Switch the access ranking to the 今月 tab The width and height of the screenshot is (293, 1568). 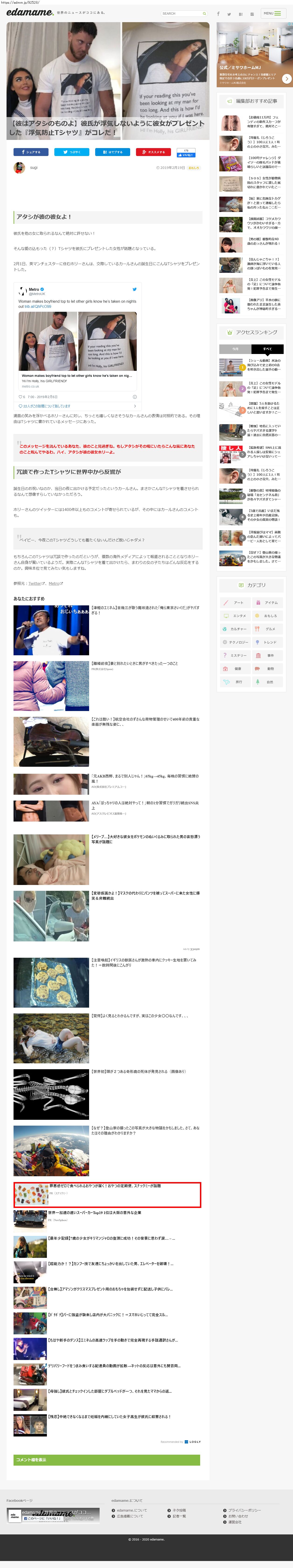pyautogui.click(x=235, y=349)
